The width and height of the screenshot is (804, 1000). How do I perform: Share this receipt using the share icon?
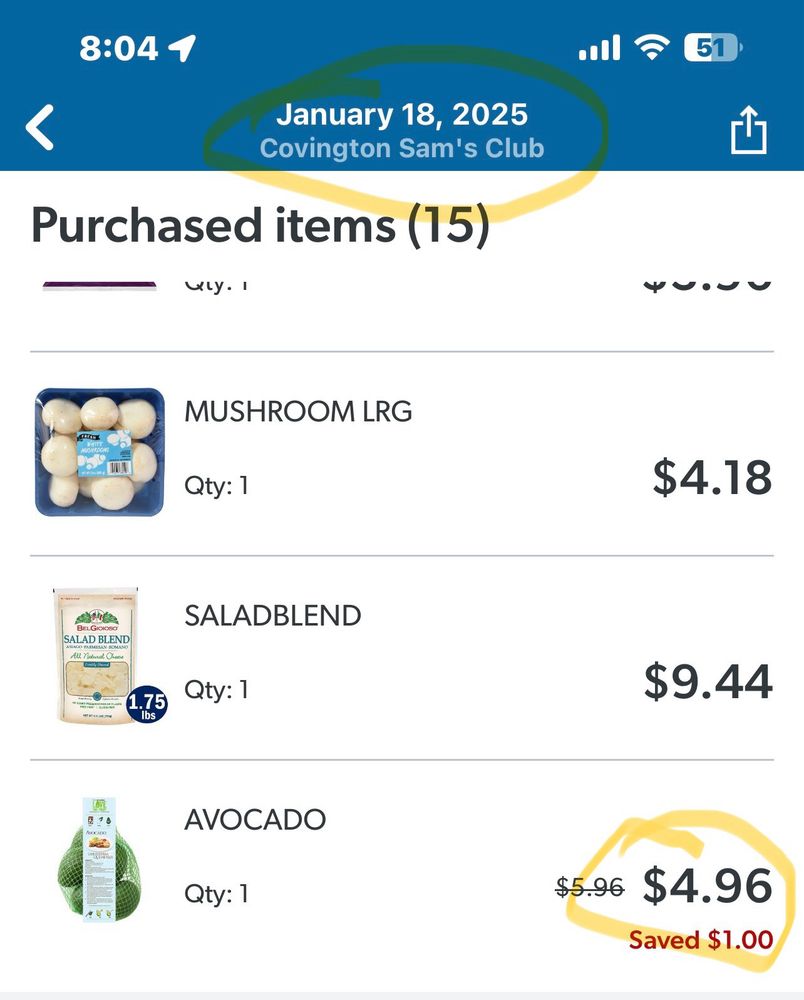[749, 129]
